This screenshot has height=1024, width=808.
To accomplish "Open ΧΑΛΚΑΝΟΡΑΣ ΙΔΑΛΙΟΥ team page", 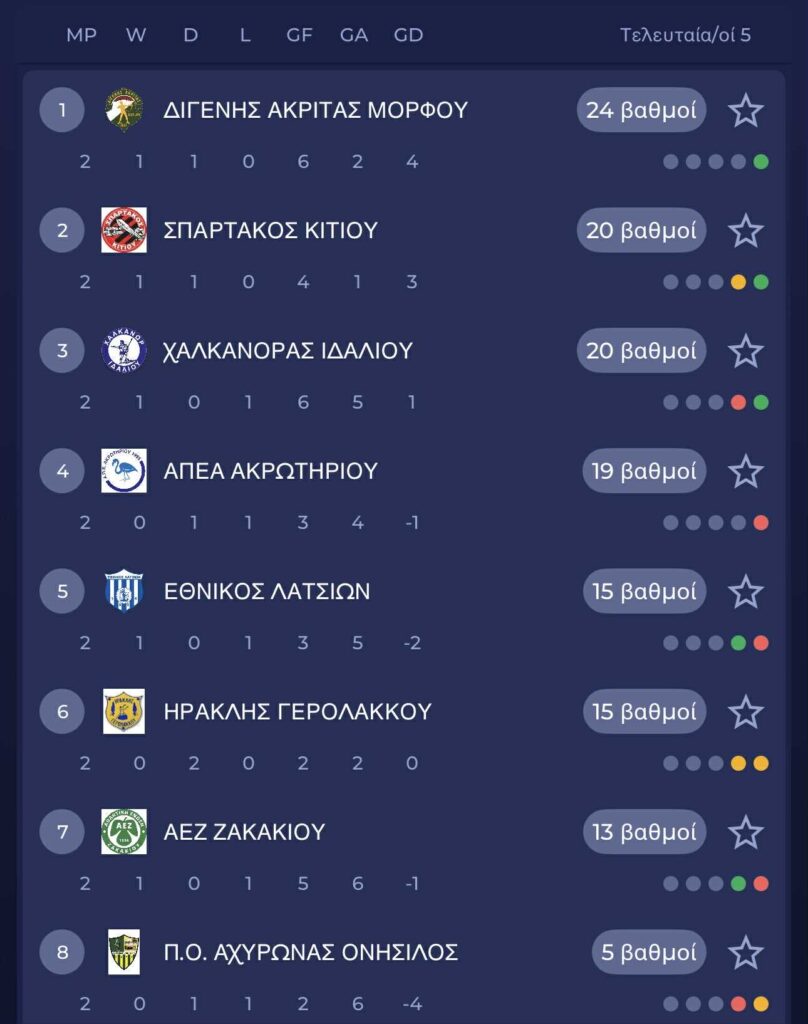I will click(x=287, y=351).
